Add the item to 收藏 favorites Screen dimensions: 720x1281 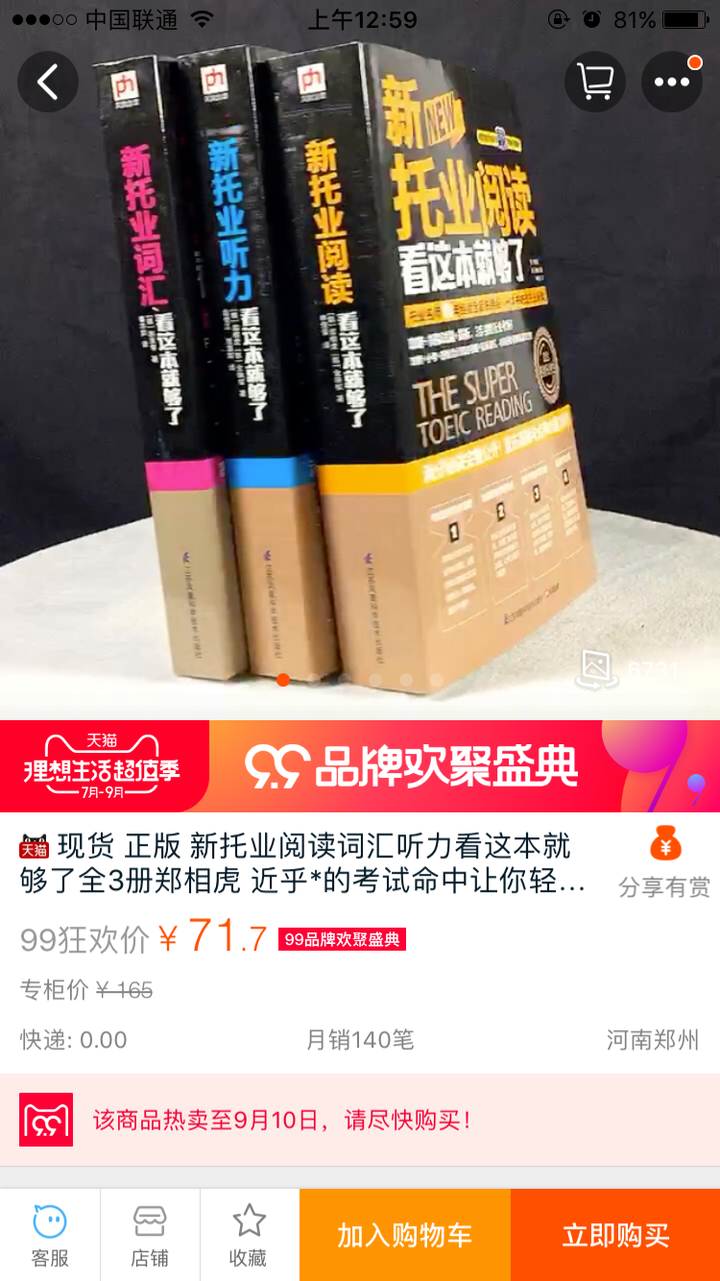(x=249, y=1235)
